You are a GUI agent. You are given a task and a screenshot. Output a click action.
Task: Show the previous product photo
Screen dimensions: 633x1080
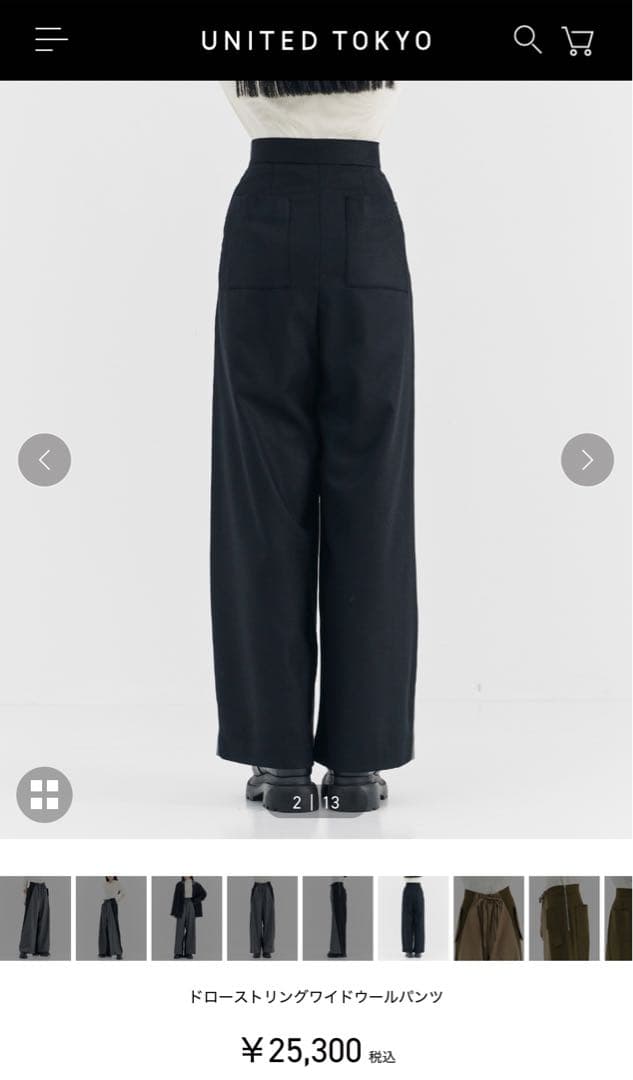44,460
